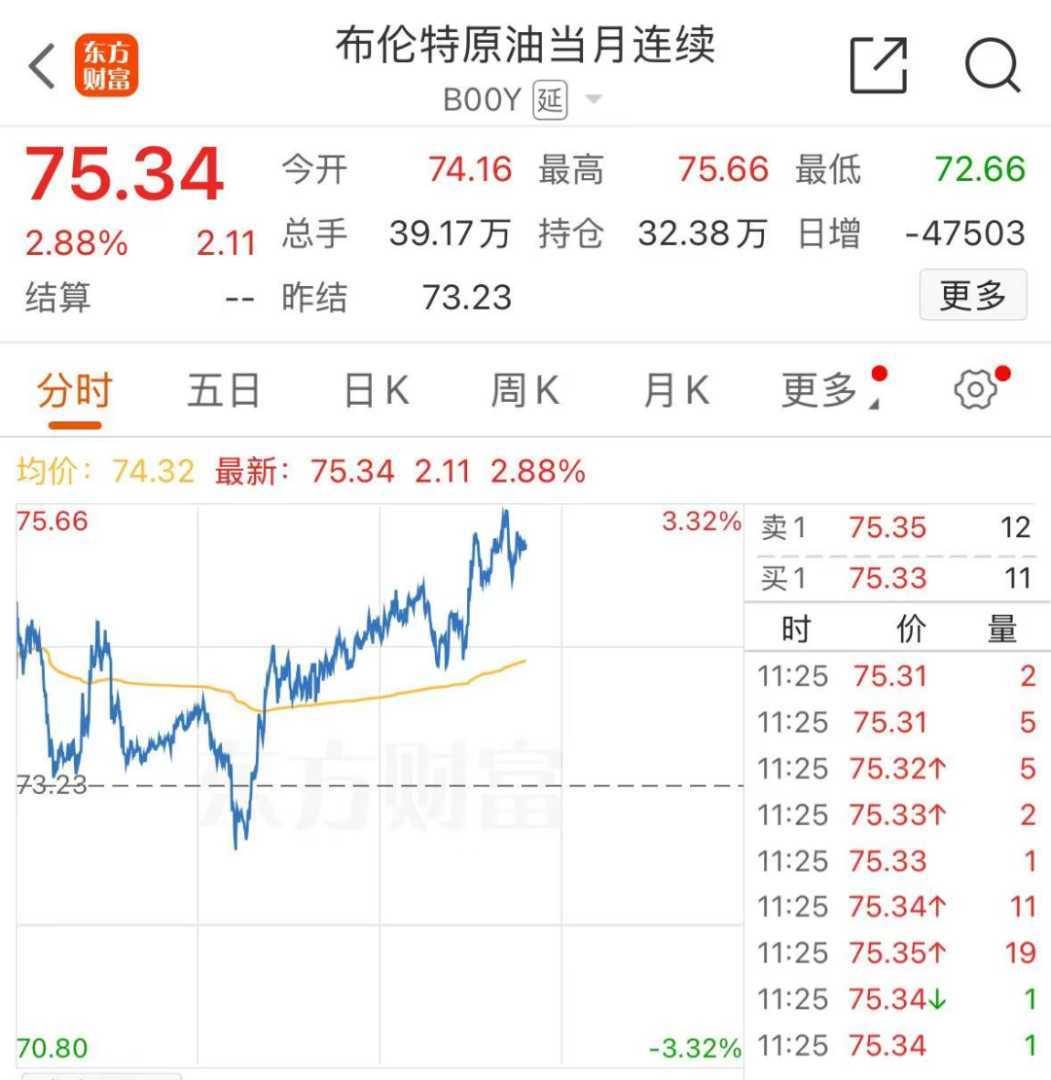Tap the 更多 button for more quote data
Screen dimensions: 1051x1080
972,296
